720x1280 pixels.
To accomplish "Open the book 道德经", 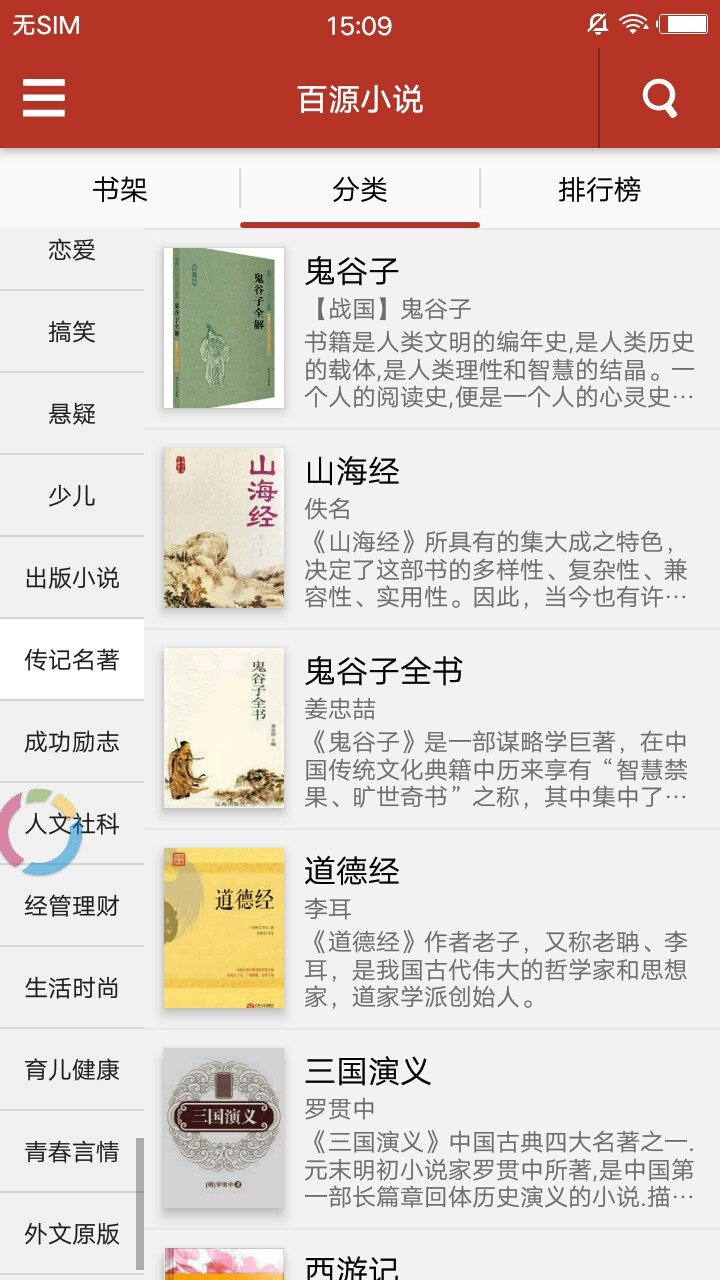I will click(x=430, y=928).
